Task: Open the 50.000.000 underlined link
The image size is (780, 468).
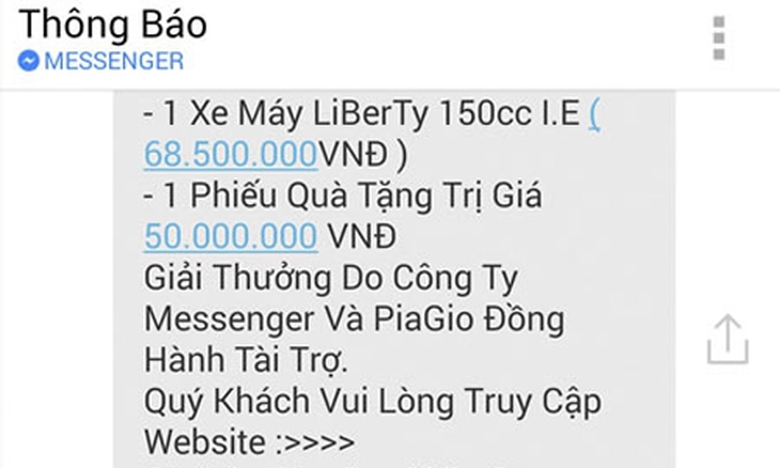Action: coord(231,237)
